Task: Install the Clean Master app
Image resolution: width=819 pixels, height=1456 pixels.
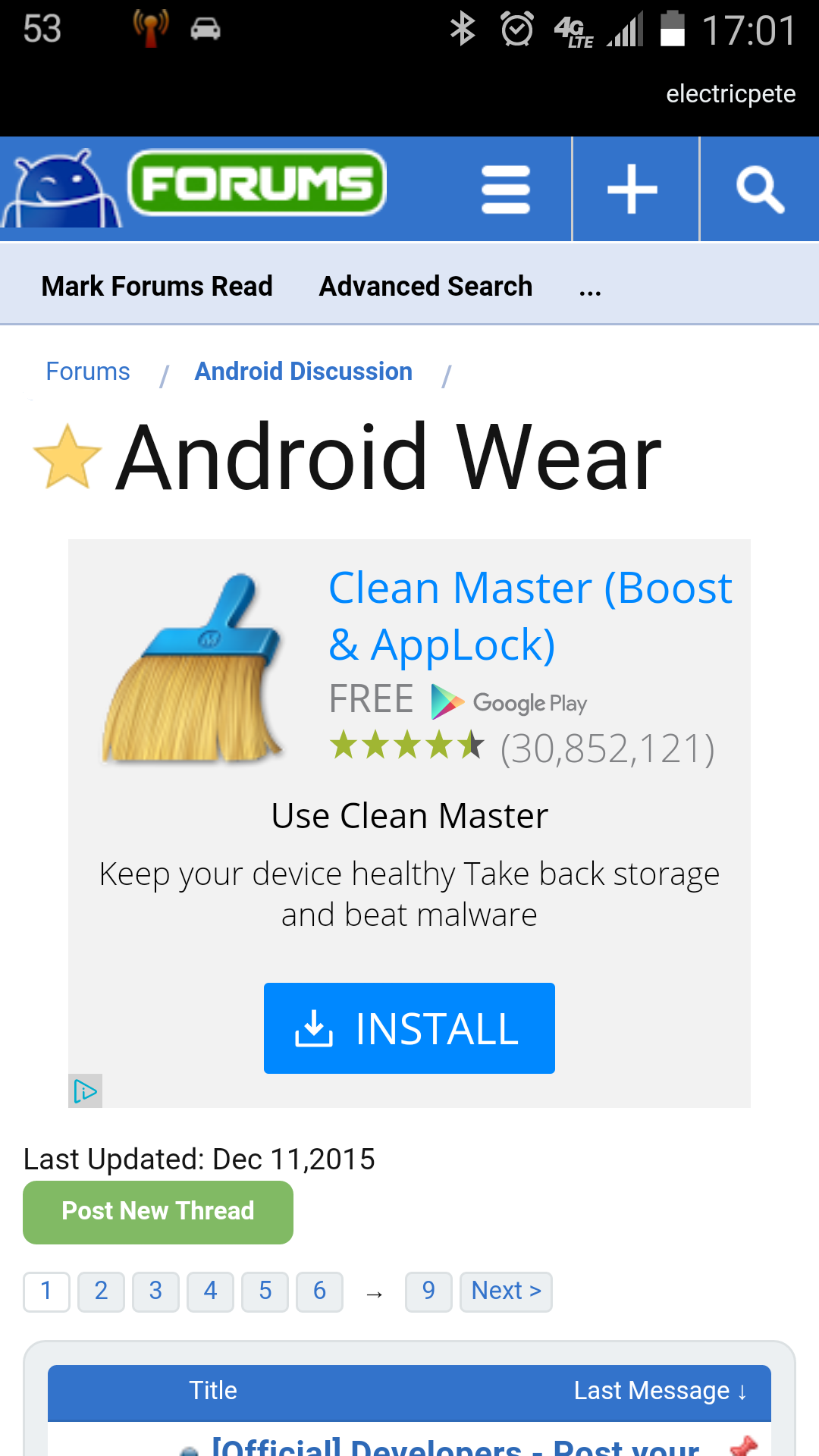Action: pyautogui.click(x=409, y=1028)
